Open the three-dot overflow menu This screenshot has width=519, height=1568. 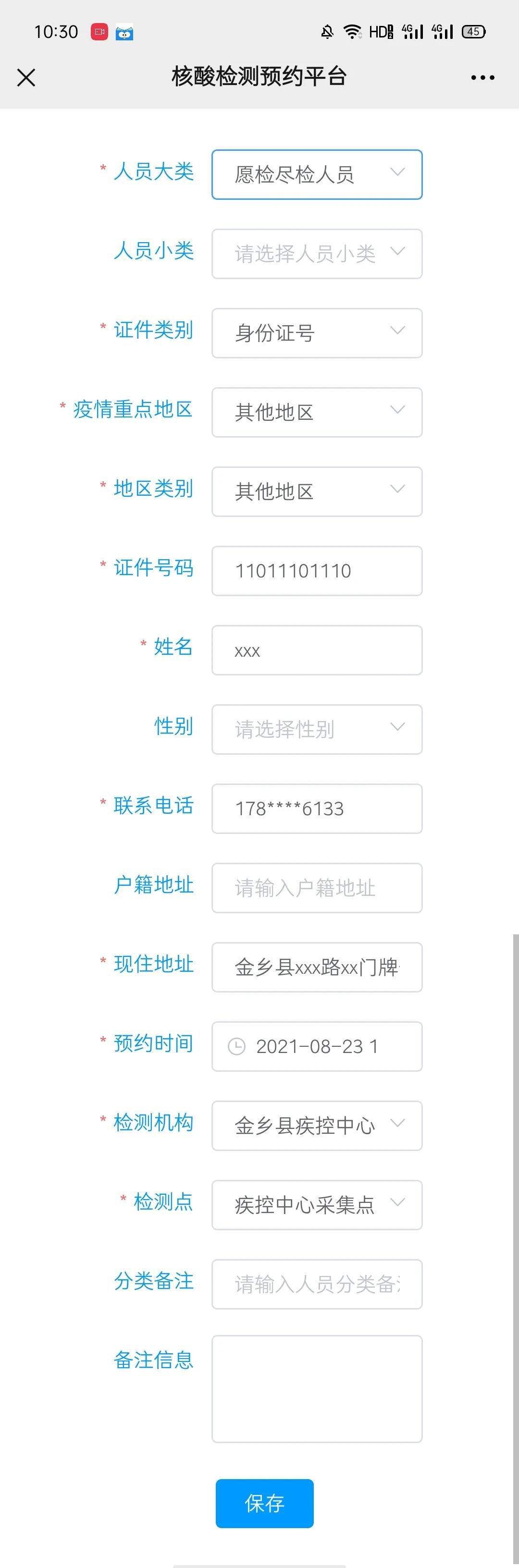482,77
